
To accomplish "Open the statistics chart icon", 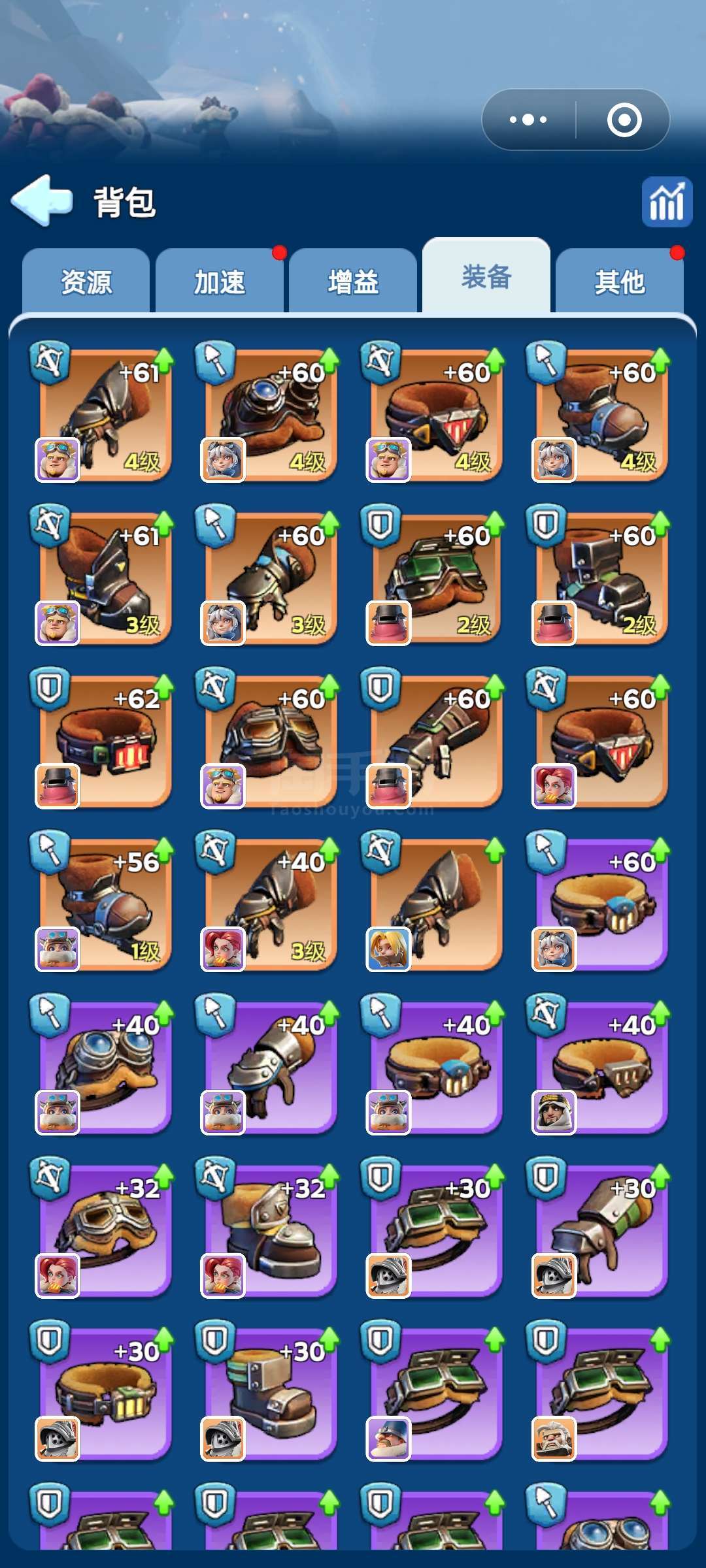I will pos(667,202).
